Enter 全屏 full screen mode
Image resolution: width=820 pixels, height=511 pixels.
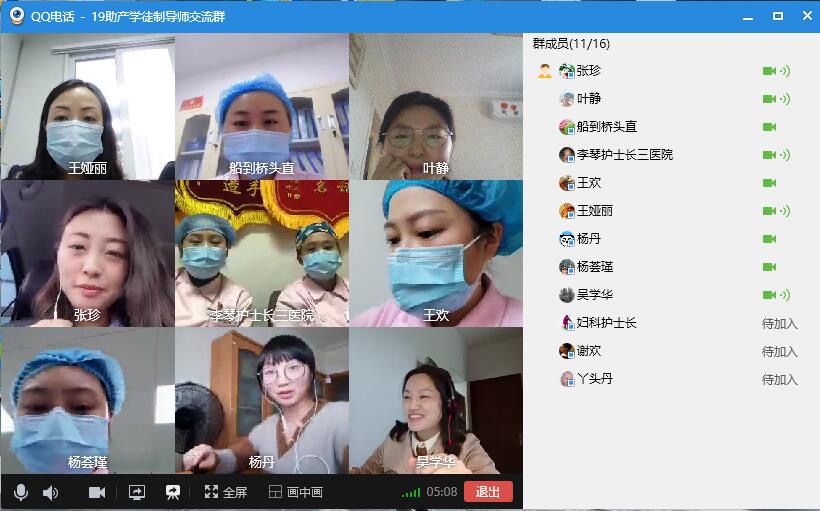coord(225,492)
